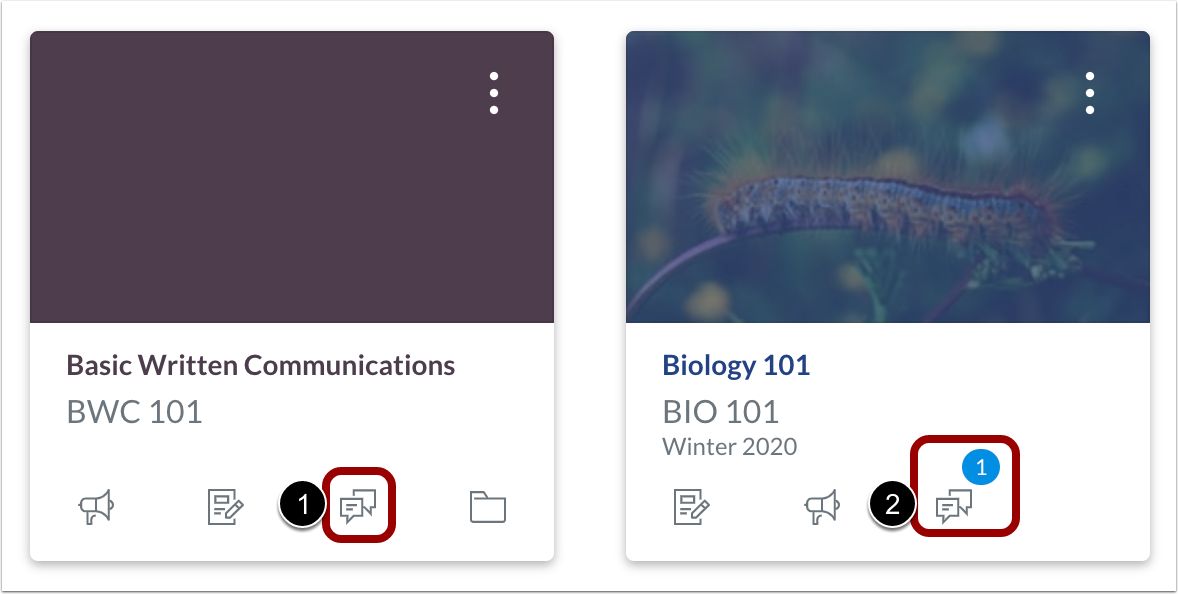
Task: Open assignments for Basic Written Communications
Action: click(x=225, y=508)
